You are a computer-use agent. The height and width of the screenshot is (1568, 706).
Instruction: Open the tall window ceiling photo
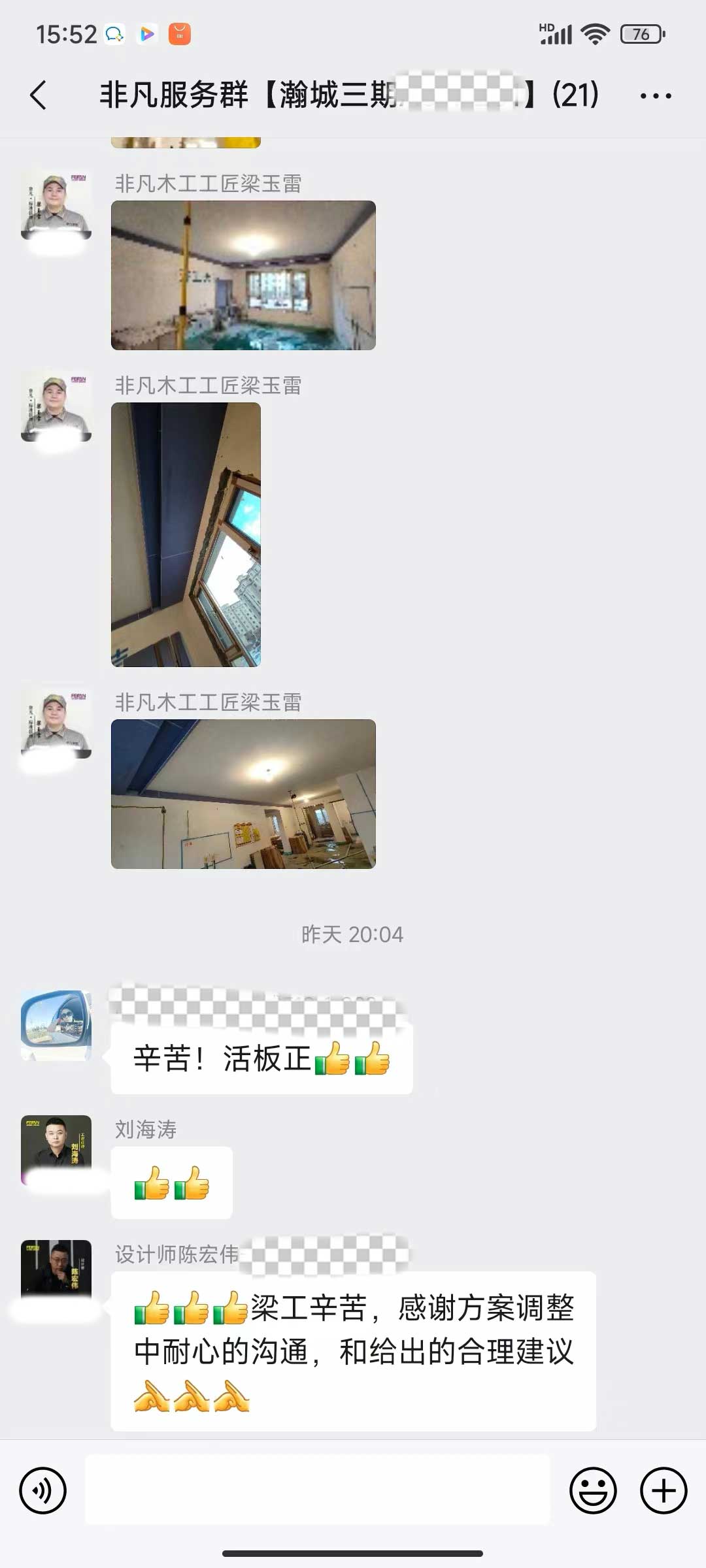[x=186, y=534]
